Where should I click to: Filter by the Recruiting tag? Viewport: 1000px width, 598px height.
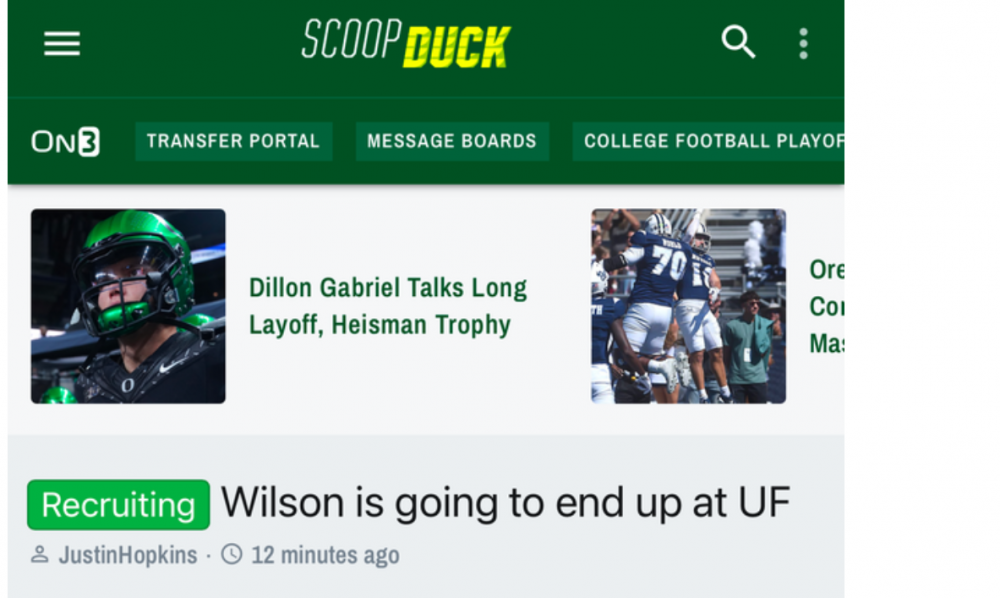(118, 504)
